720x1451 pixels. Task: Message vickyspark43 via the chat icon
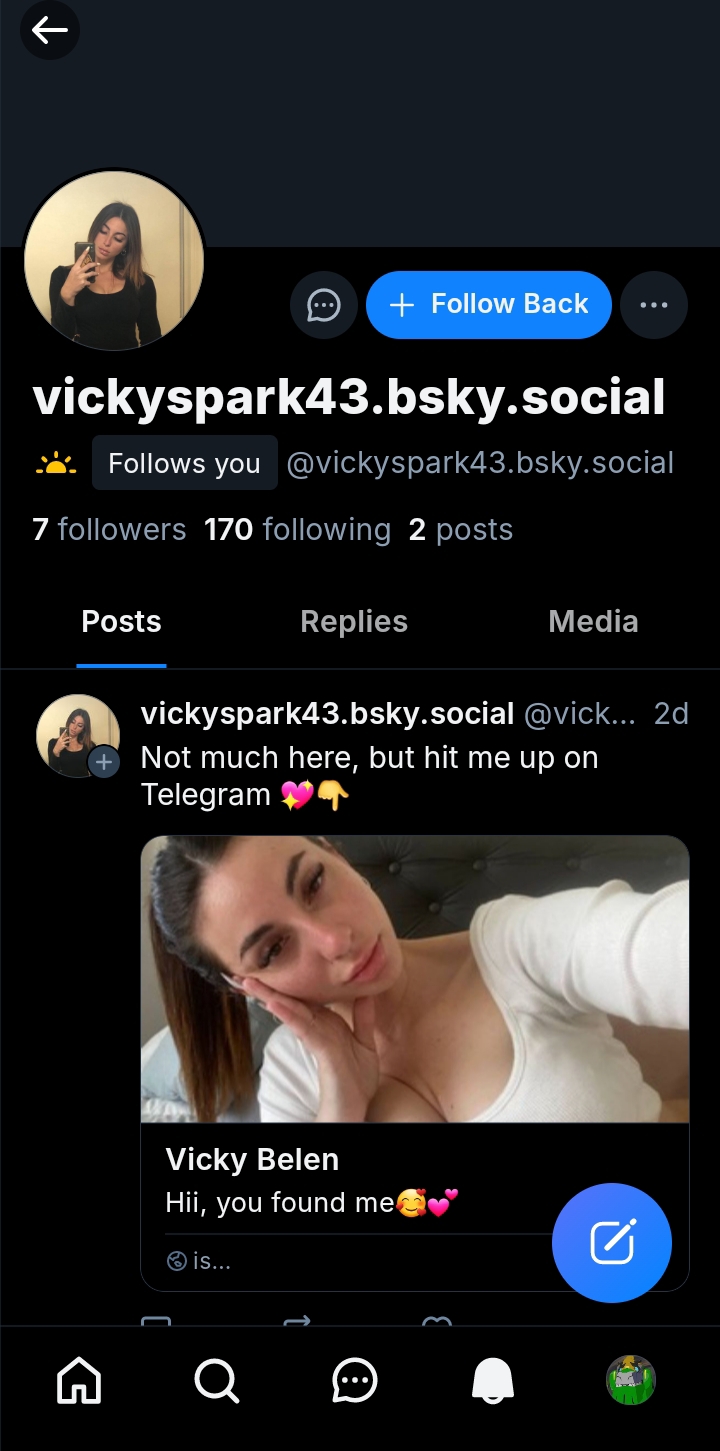pos(323,305)
